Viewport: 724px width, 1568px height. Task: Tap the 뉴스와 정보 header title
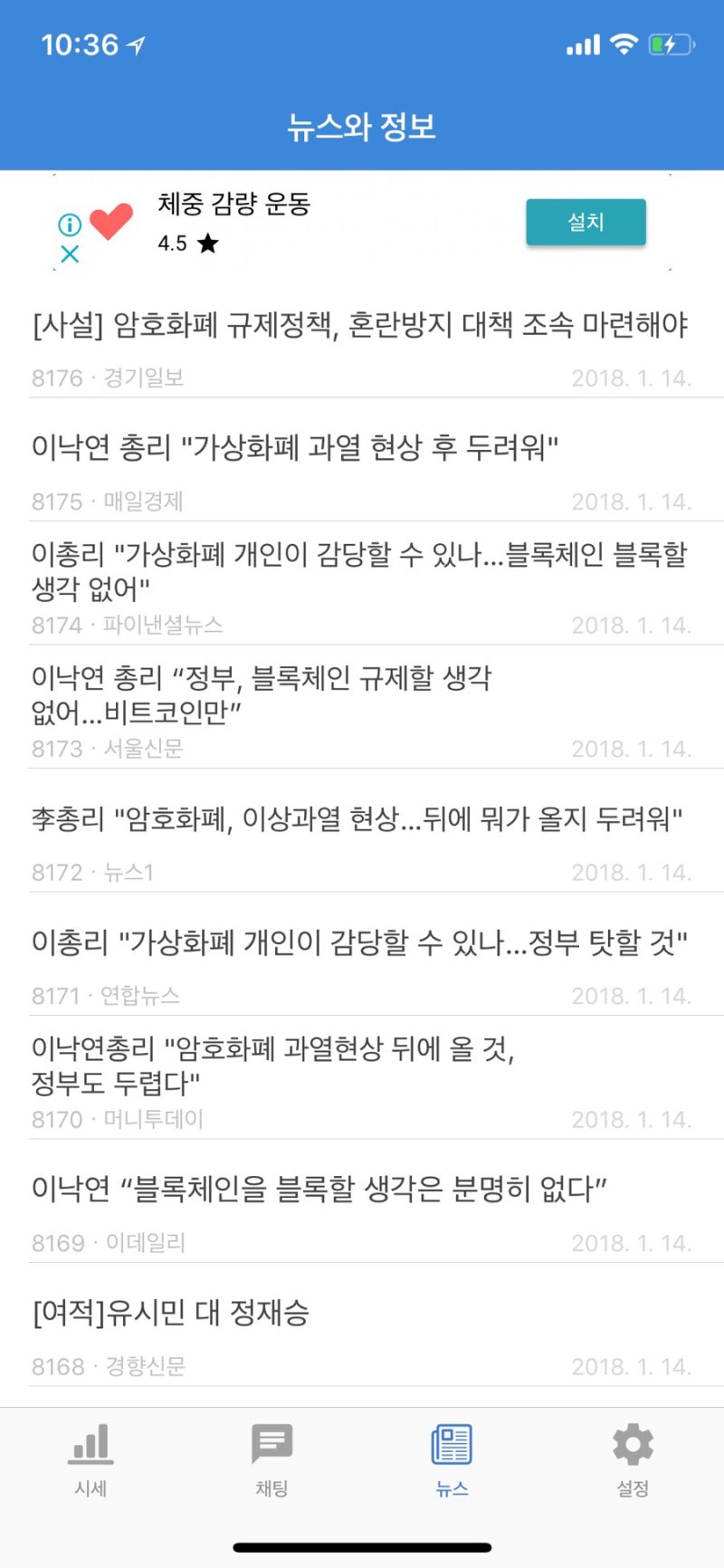pos(362,127)
